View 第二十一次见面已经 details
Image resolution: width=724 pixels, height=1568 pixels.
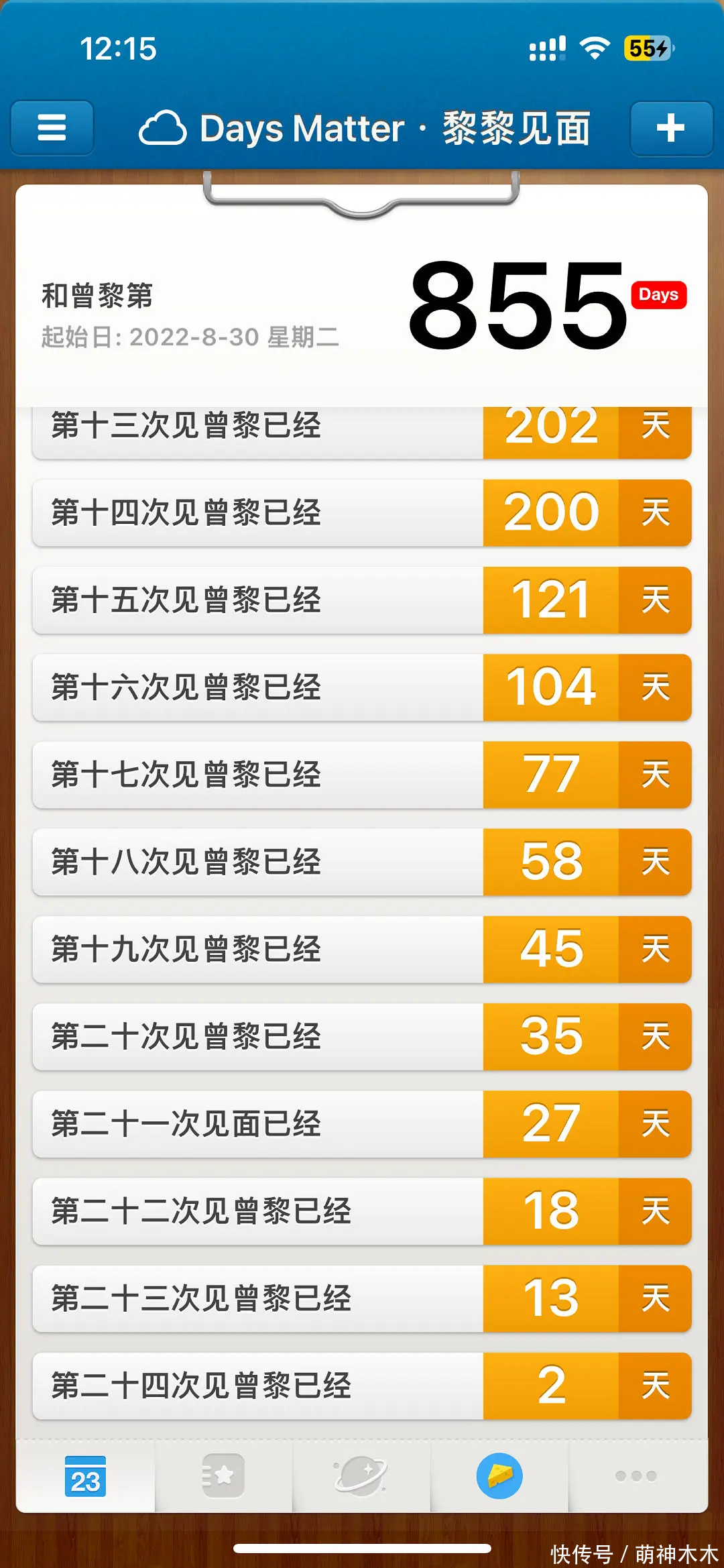(362, 1123)
